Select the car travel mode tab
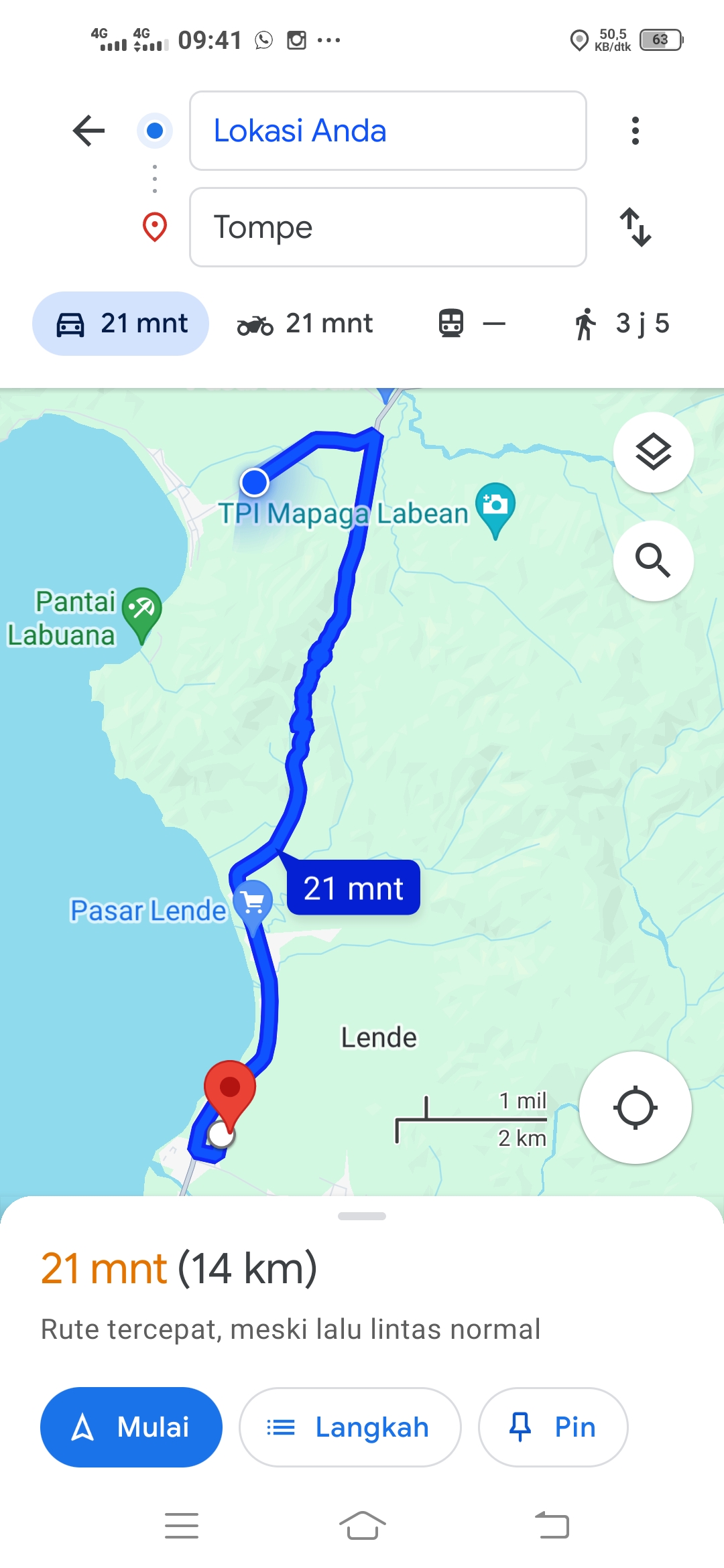Viewport: 724px width, 1568px height. click(x=121, y=324)
